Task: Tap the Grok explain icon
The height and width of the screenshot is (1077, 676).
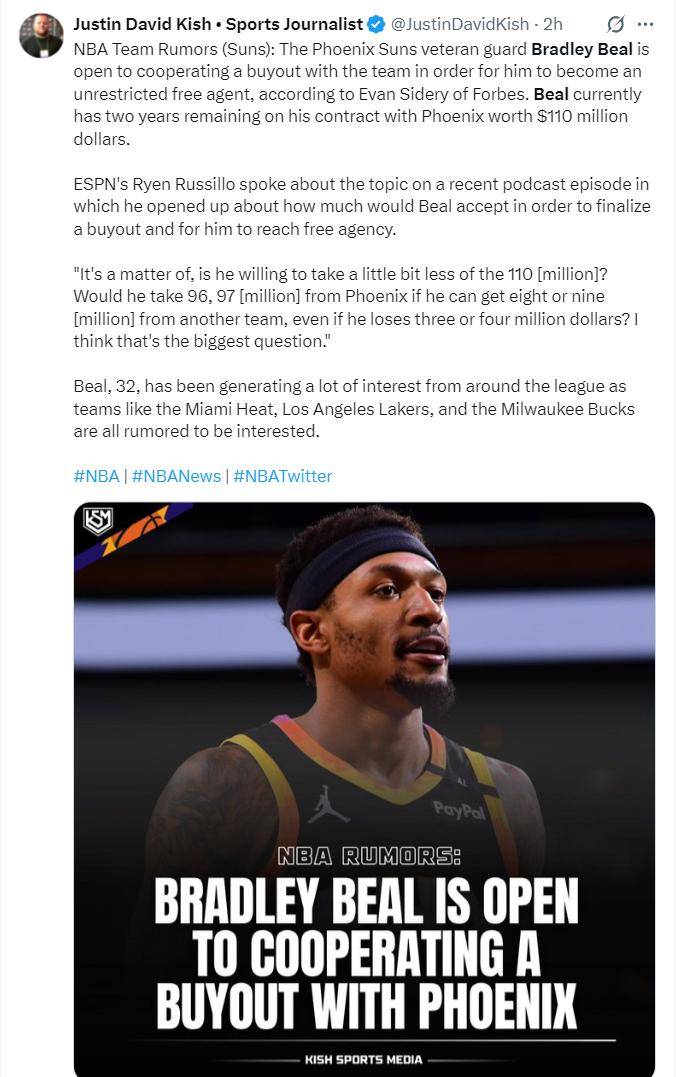Action: [616, 24]
